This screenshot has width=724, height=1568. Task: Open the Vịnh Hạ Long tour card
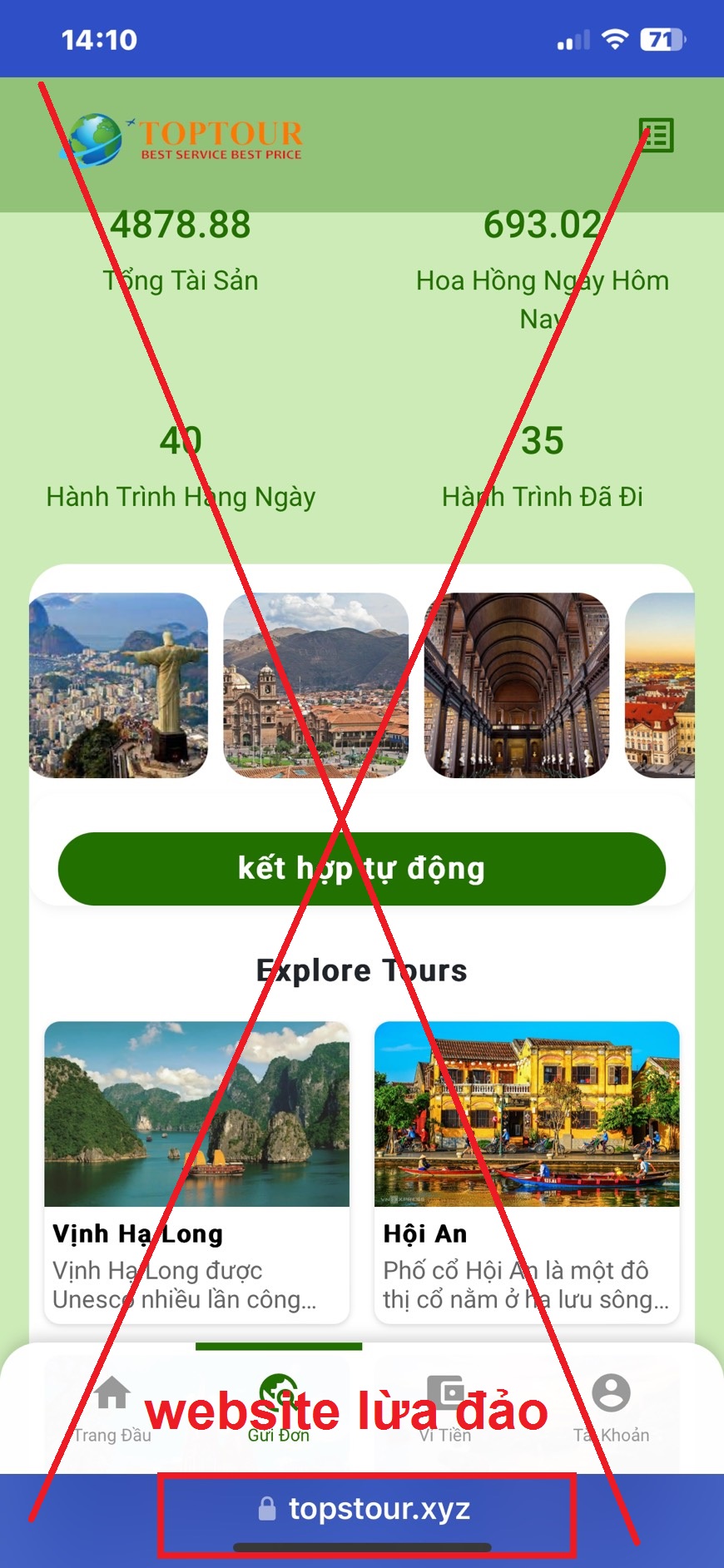click(196, 1171)
